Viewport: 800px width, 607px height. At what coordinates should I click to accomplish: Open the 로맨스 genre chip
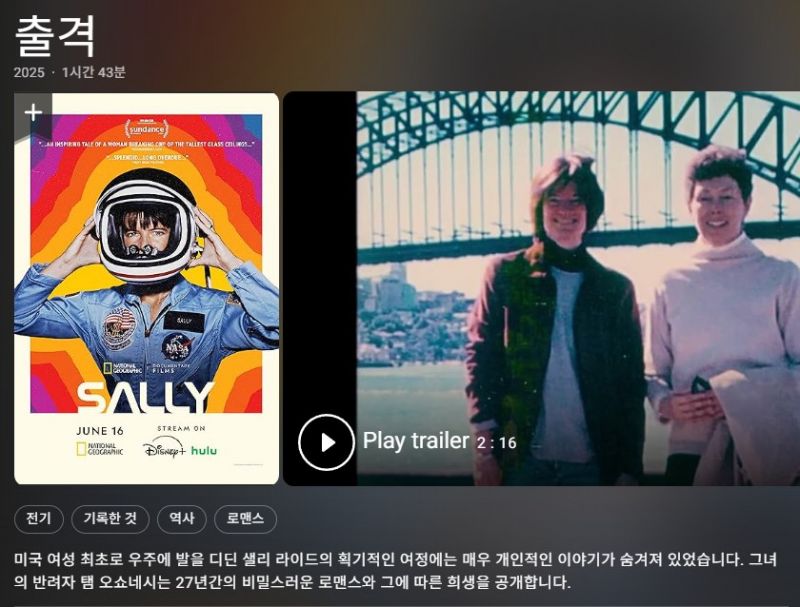245,519
